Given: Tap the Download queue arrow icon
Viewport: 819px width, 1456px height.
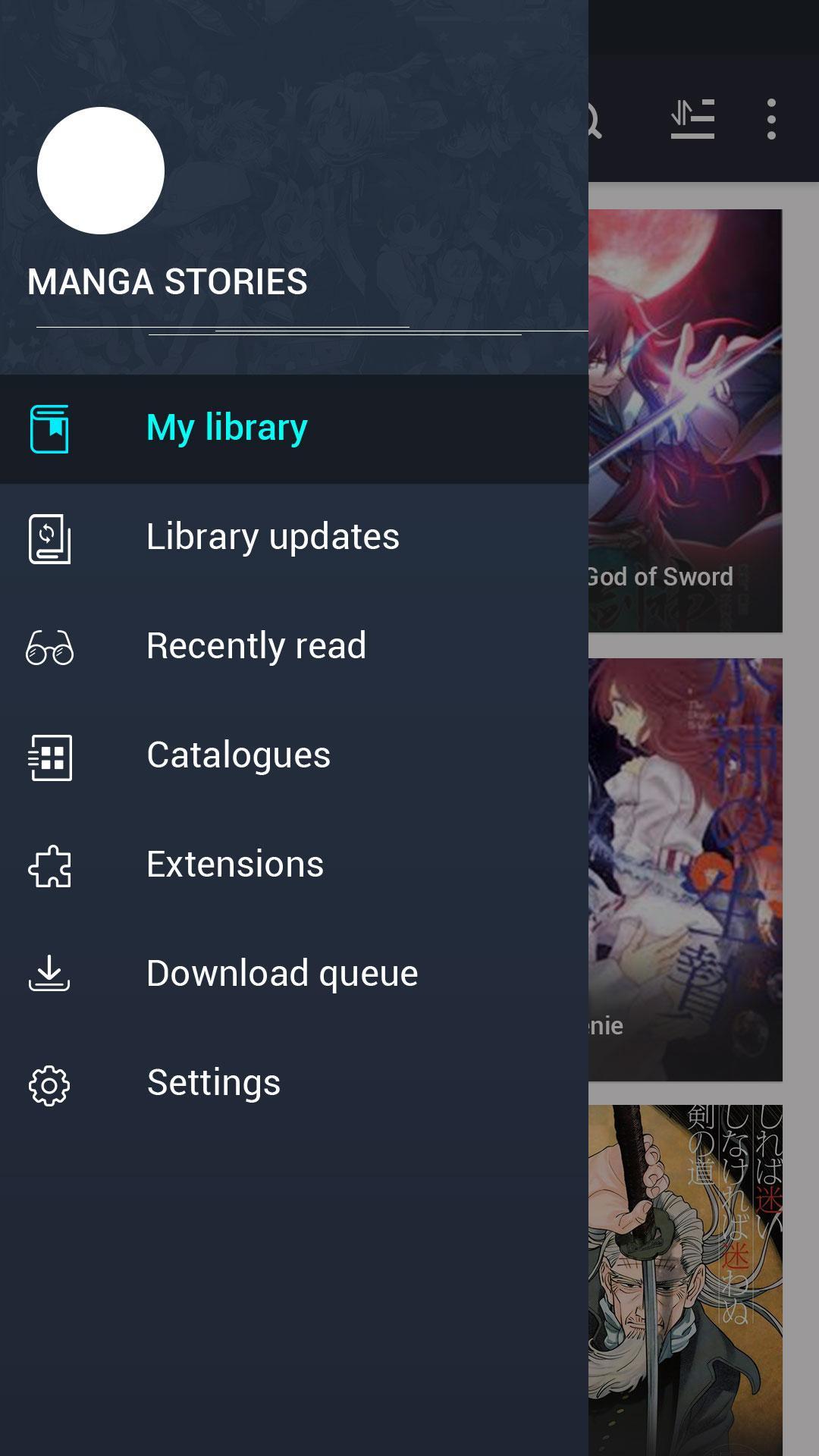Looking at the screenshot, I should tap(50, 973).
